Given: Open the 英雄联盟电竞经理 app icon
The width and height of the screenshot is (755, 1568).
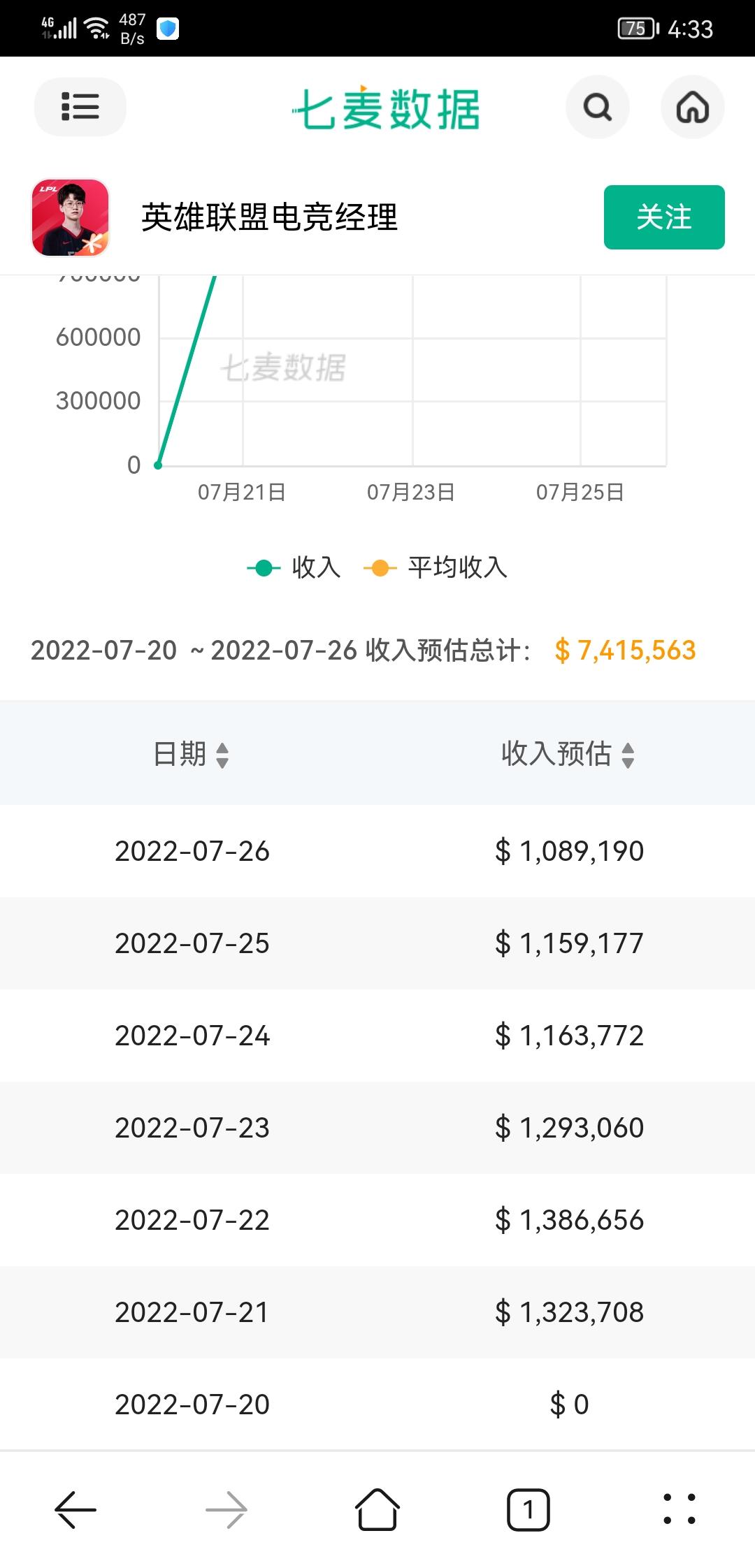Looking at the screenshot, I should [x=71, y=217].
